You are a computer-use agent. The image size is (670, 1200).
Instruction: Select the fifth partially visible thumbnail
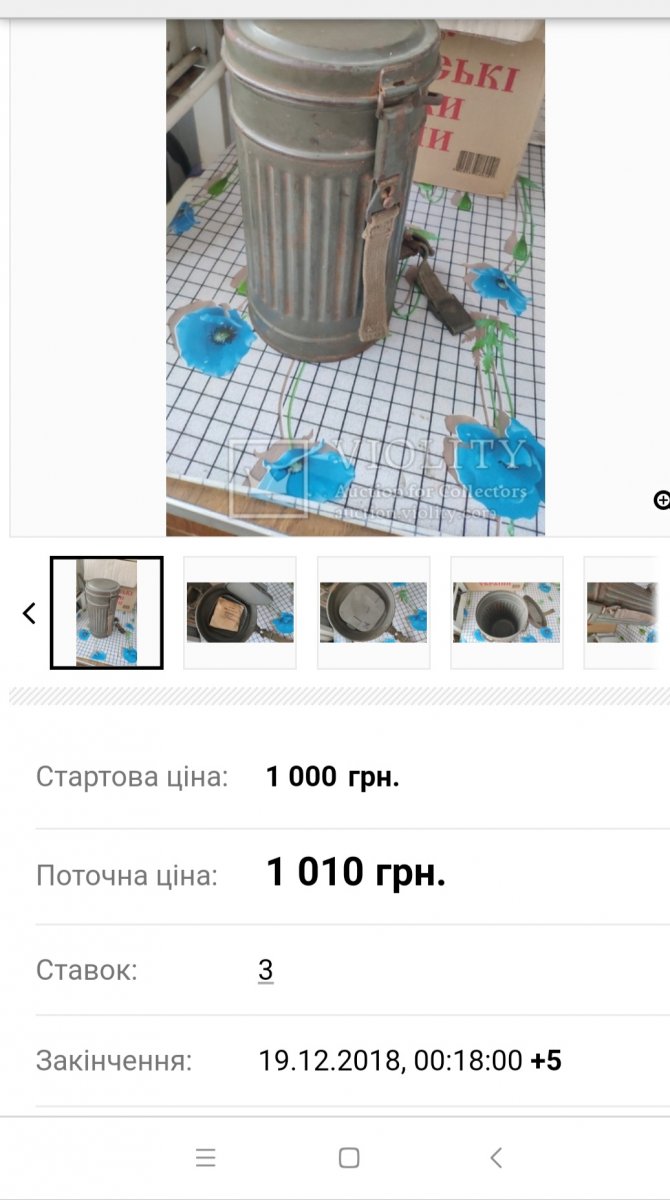tap(627, 613)
